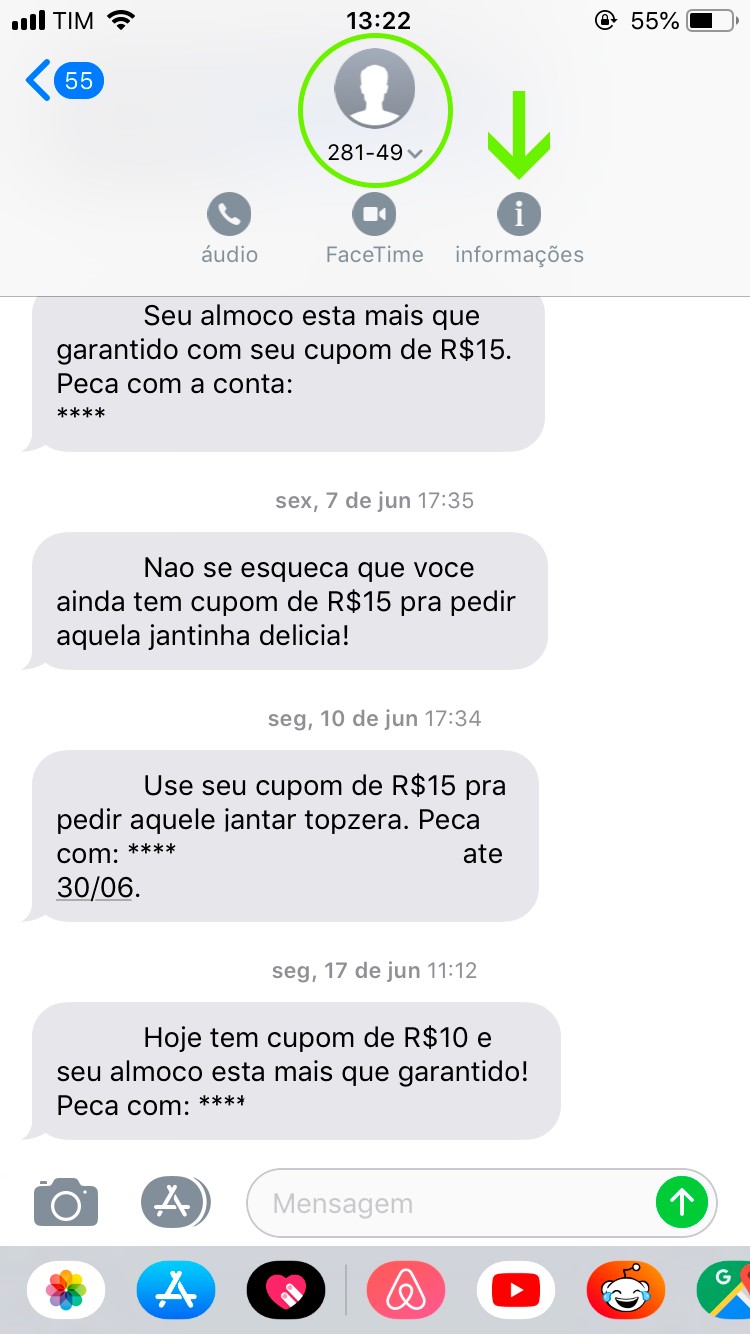Image resolution: width=750 pixels, height=1334 pixels.
Task: Toggle the App Store apps button beside camera
Action: tap(174, 1201)
